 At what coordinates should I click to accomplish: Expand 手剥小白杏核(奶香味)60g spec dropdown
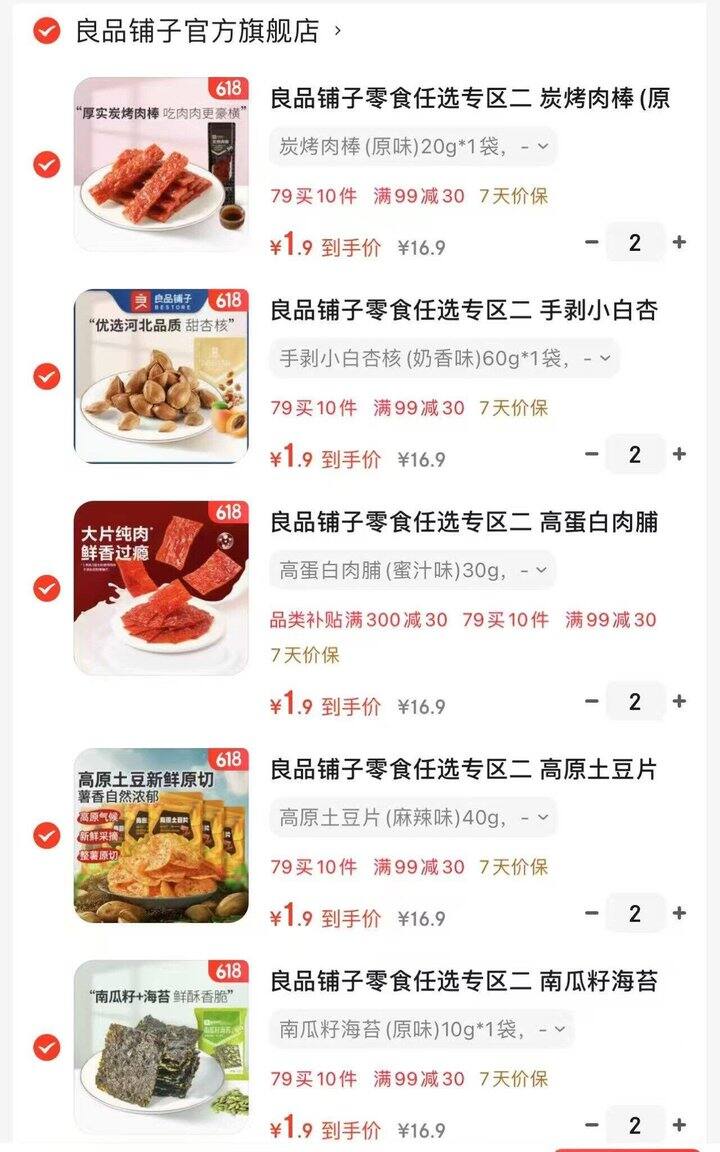(x=444, y=359)
